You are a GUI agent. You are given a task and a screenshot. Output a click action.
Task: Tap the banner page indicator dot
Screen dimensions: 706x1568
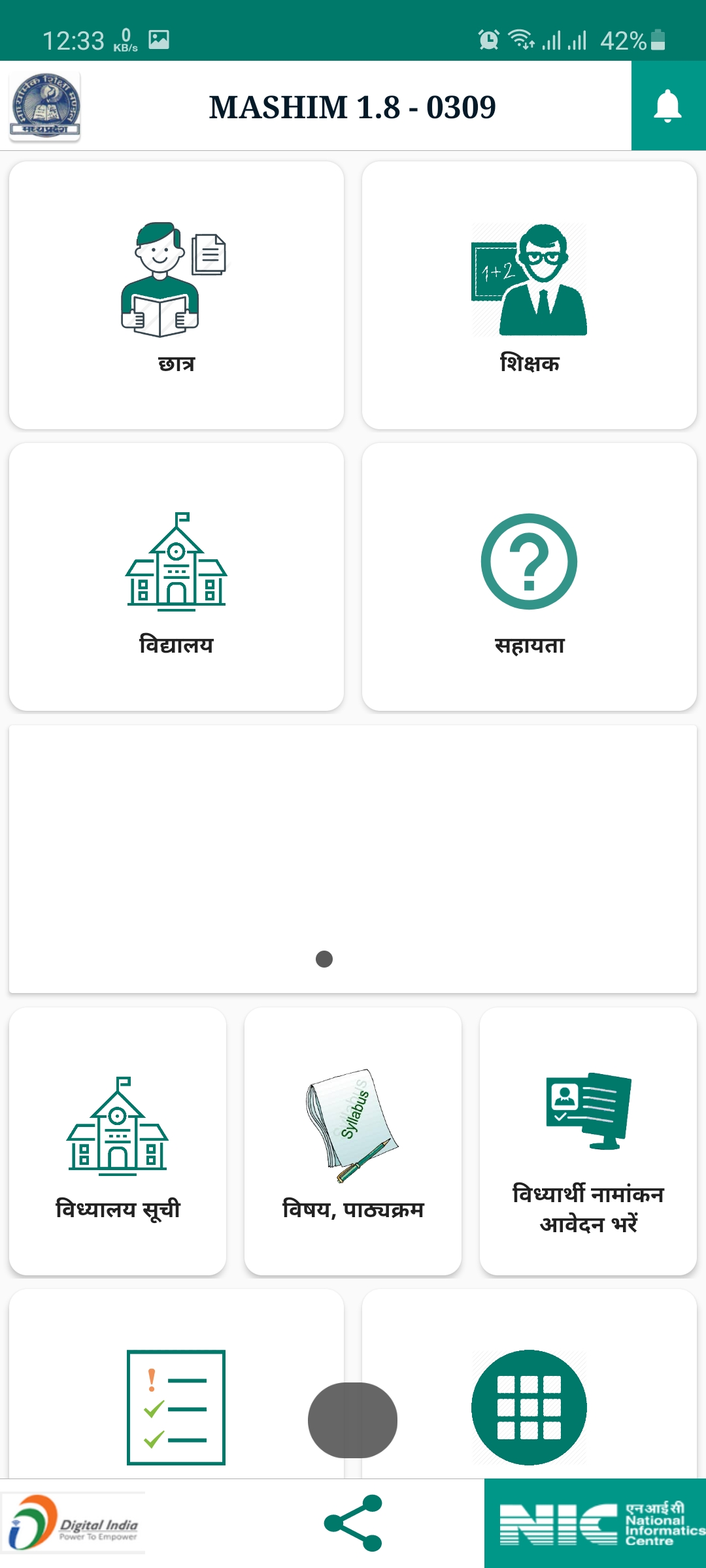point(324,958)
